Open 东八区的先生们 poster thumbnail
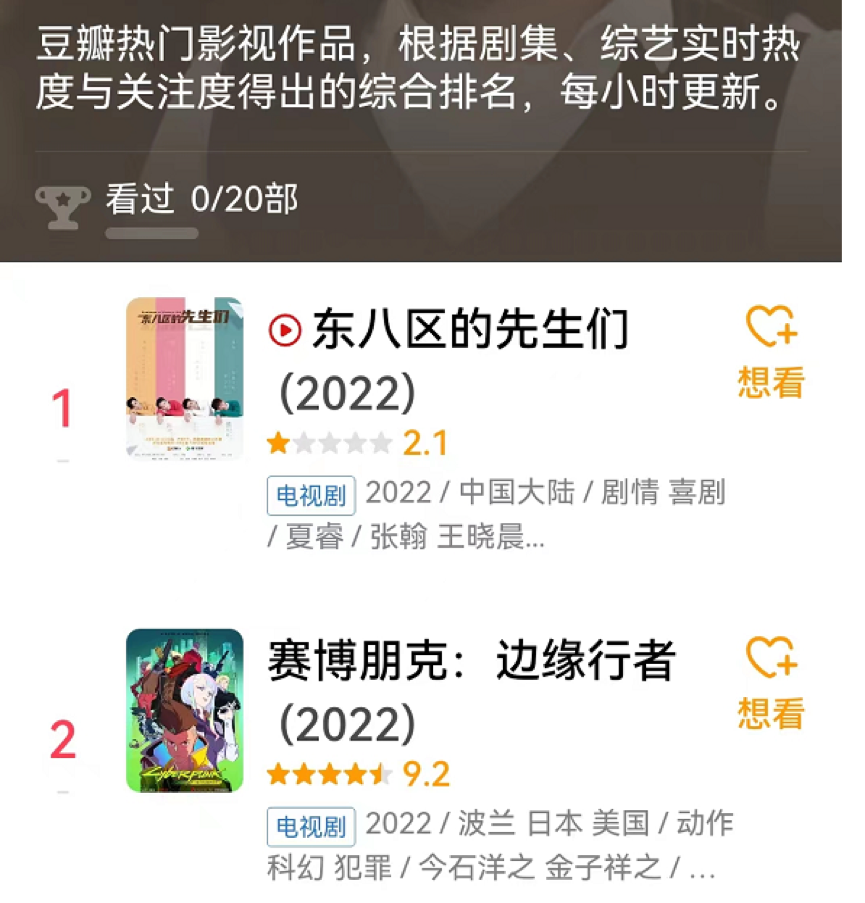The height and width of the screenshot is (903, 865). click(x=184, y=378)
